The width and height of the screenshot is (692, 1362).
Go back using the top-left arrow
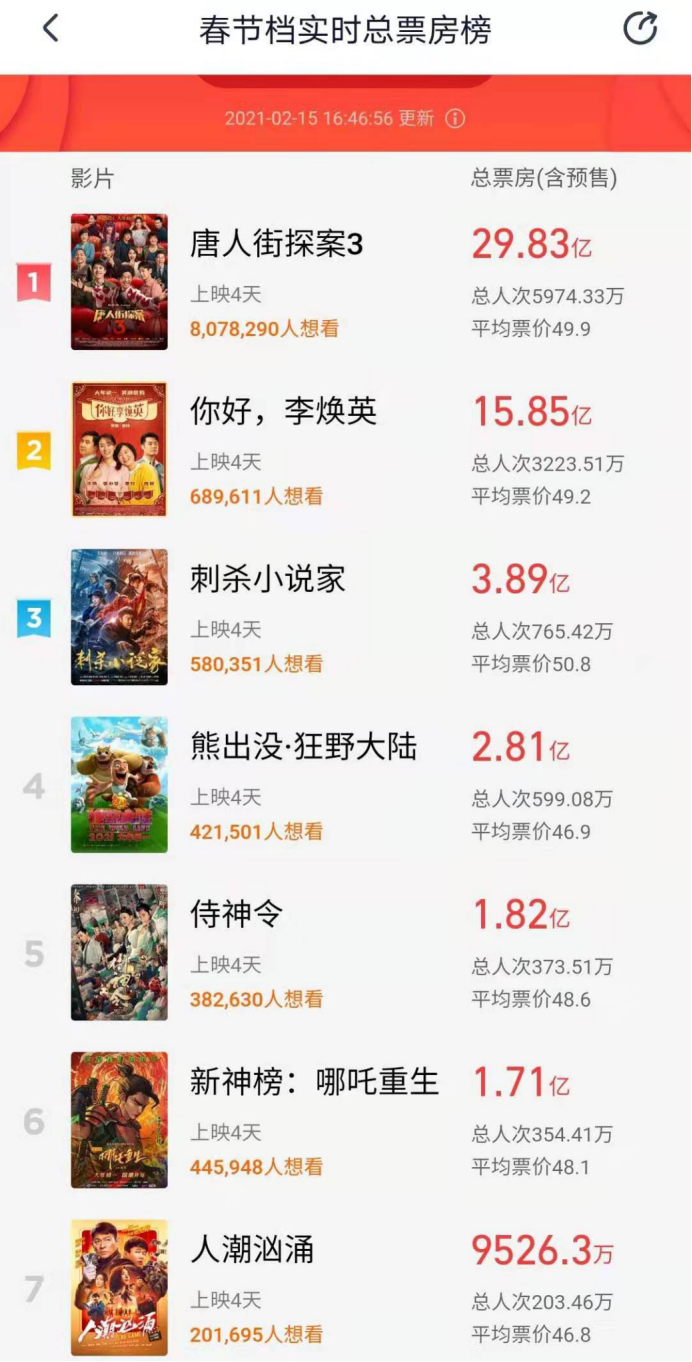pos(51,29)
